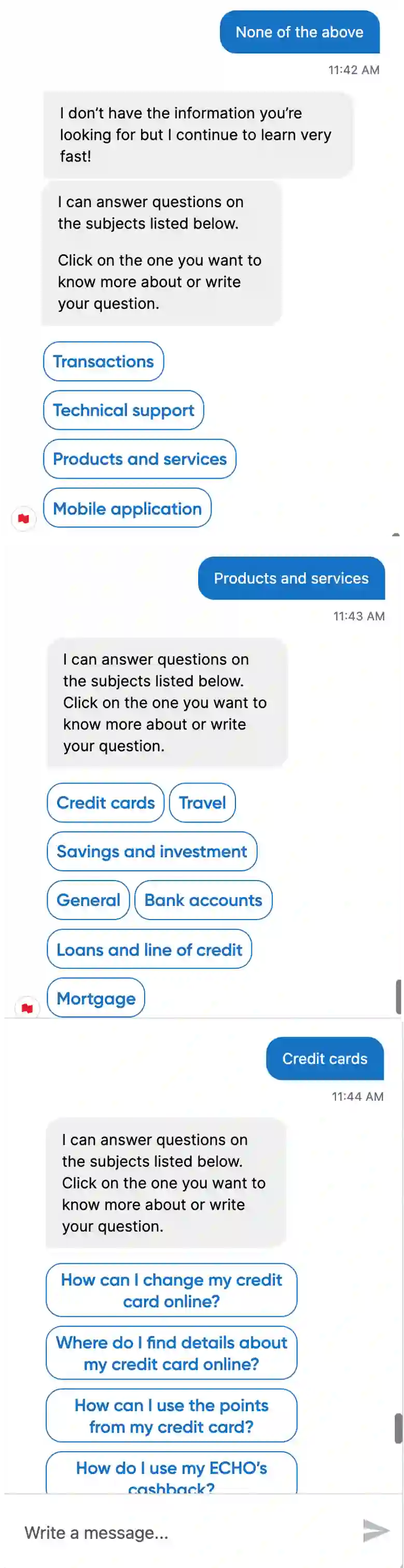Ask how to use credit card points
The height and width of the screenshot is (1568, 404).
coord(172,1415)
